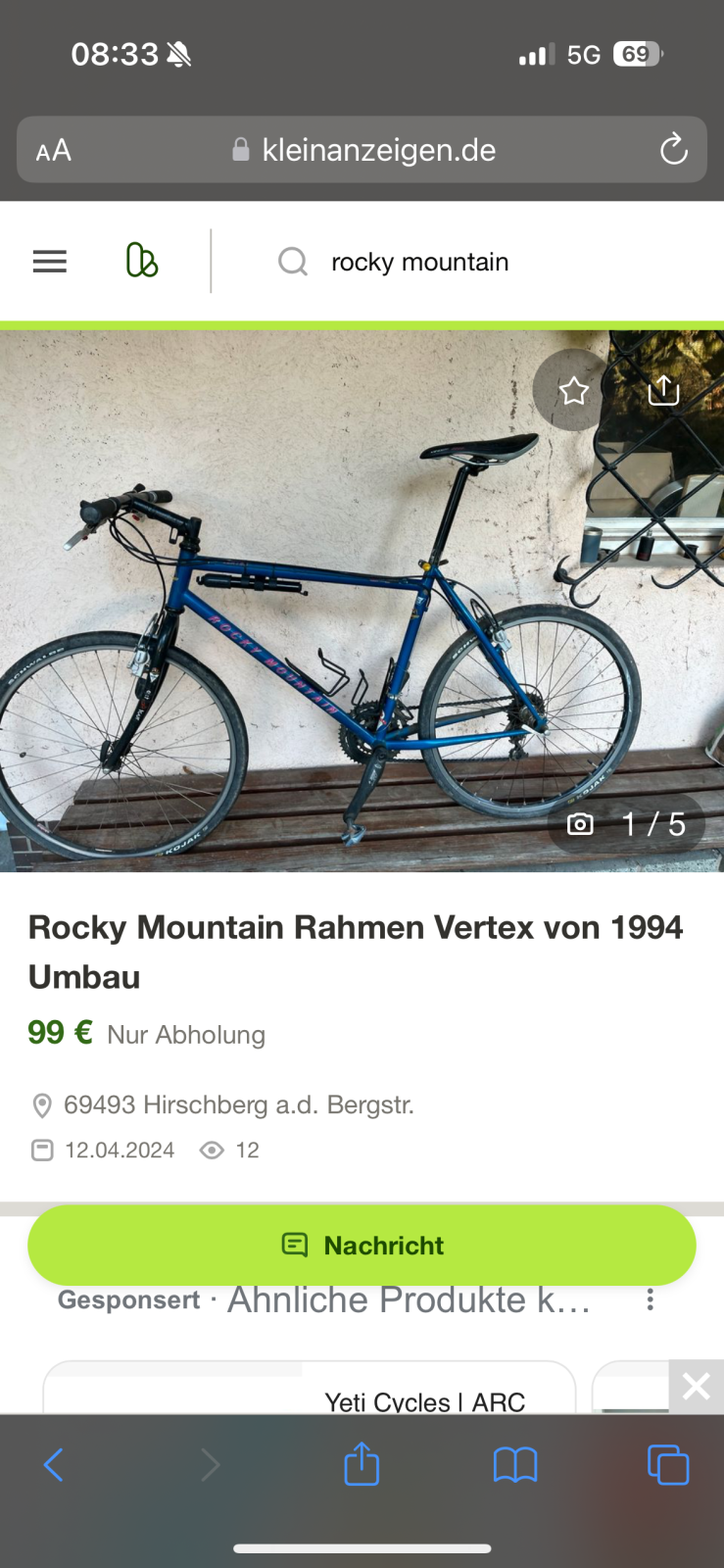Image resolution: width=724 pixels, height=1568 pixels.
Task: Open Safari reader and text size options
Action: click(54, 150)
